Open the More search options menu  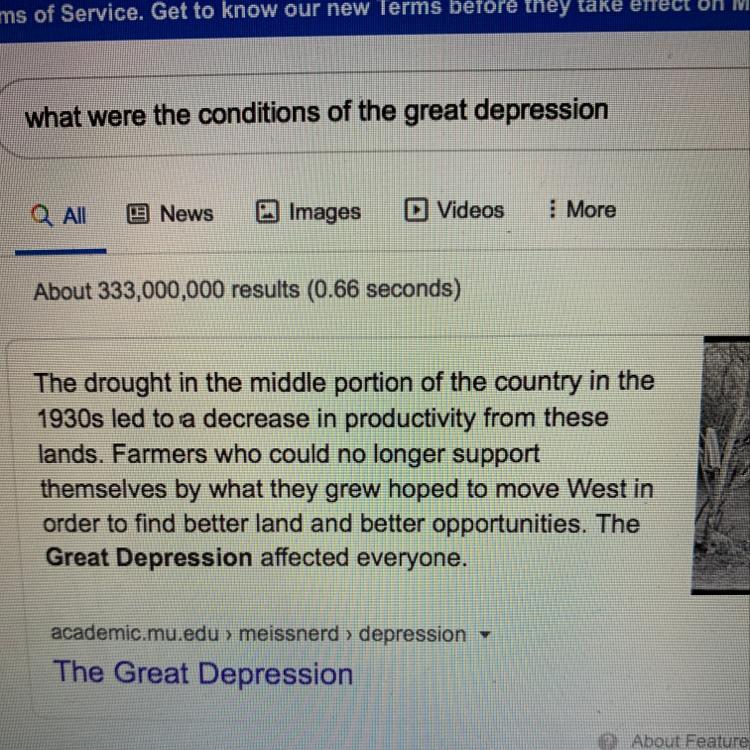click(x=581, y=209)
